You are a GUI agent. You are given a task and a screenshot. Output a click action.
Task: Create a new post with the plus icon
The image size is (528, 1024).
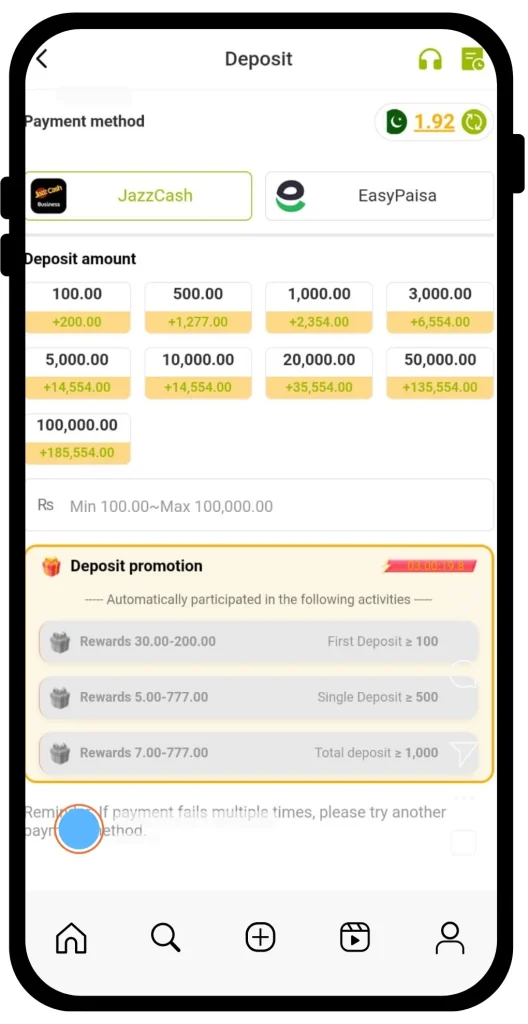click(x=260, y=938)
